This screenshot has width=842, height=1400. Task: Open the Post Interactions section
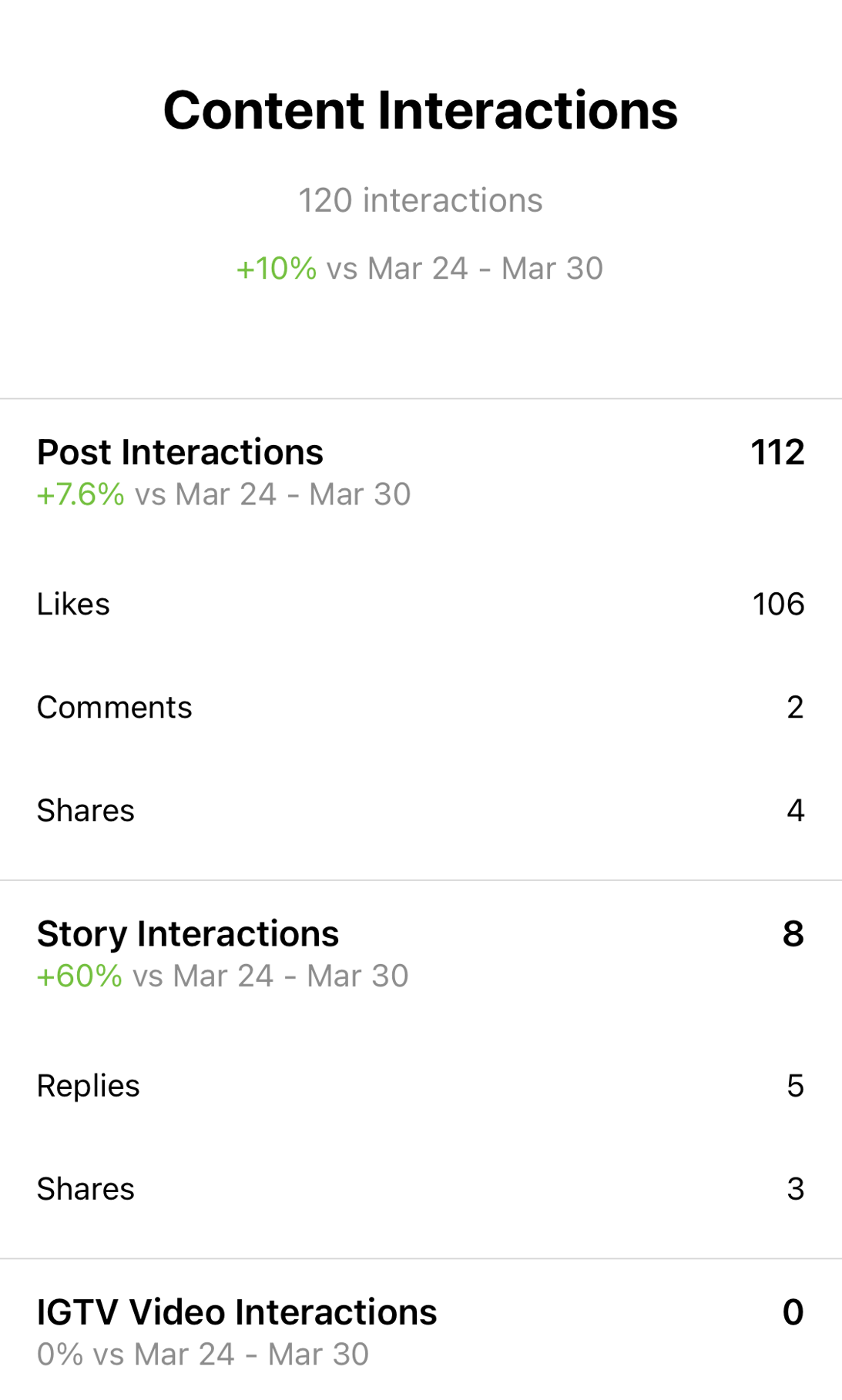180,453
